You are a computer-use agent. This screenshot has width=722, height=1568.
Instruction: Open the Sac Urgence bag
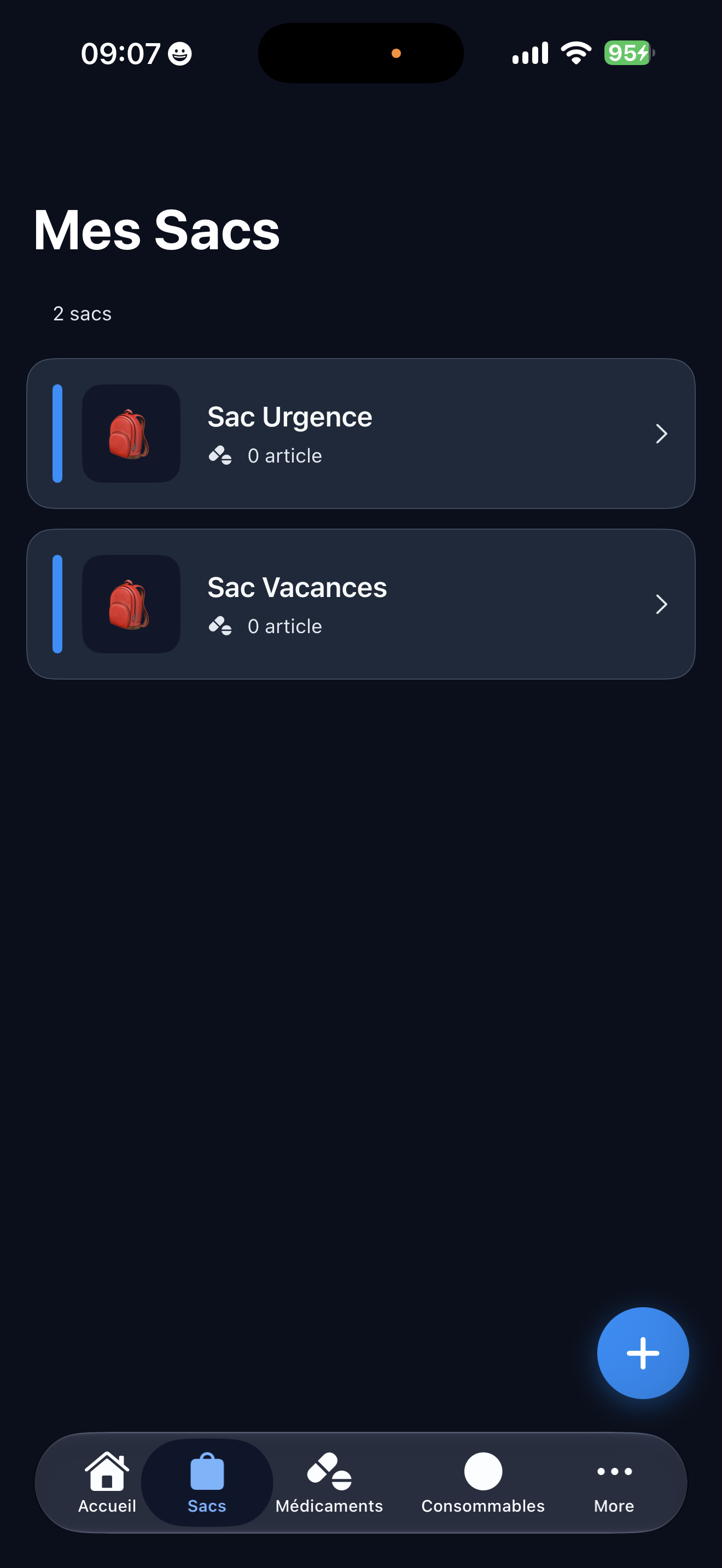coord(361,434)
